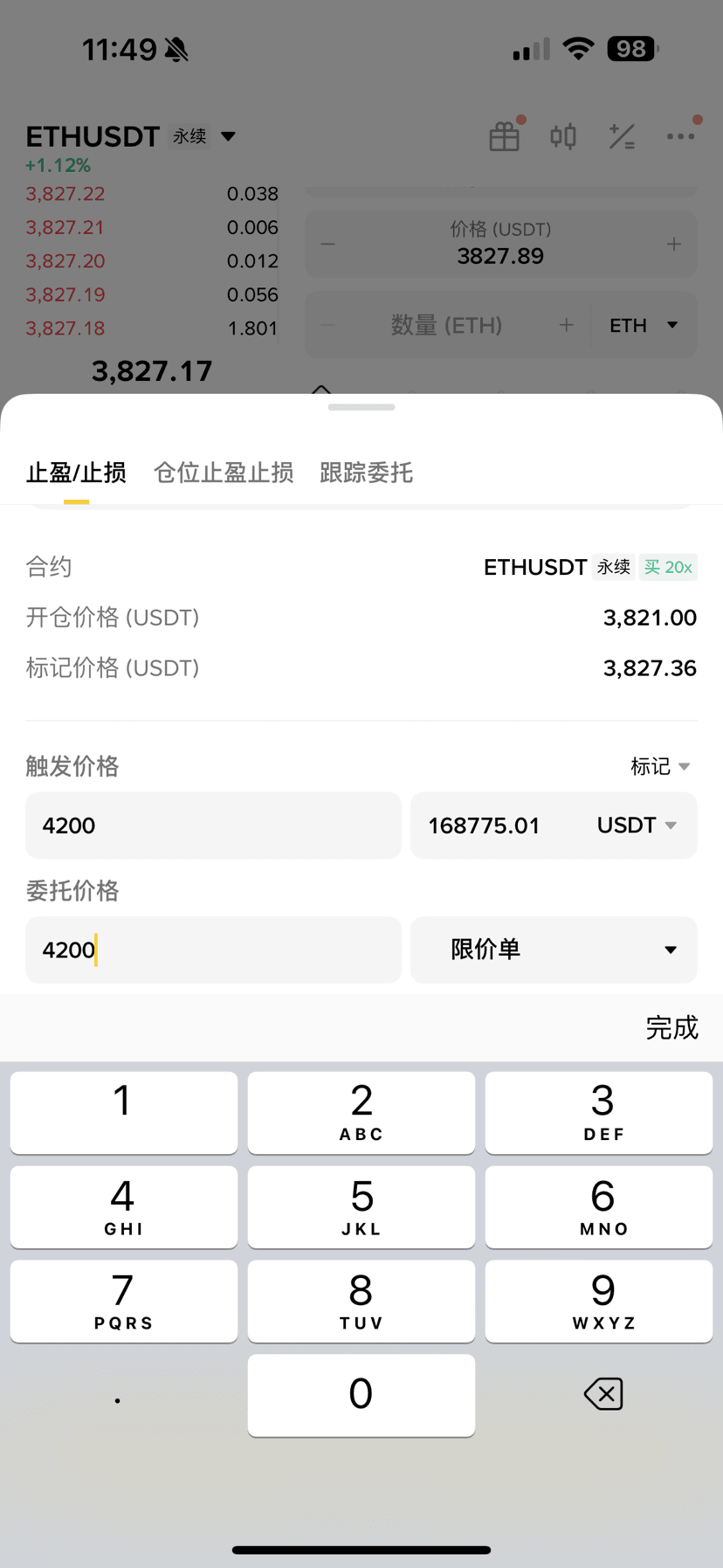
Task: Switch to the 跟踪委托 tab
Action: pyautogui.click(x=366, y=473)
